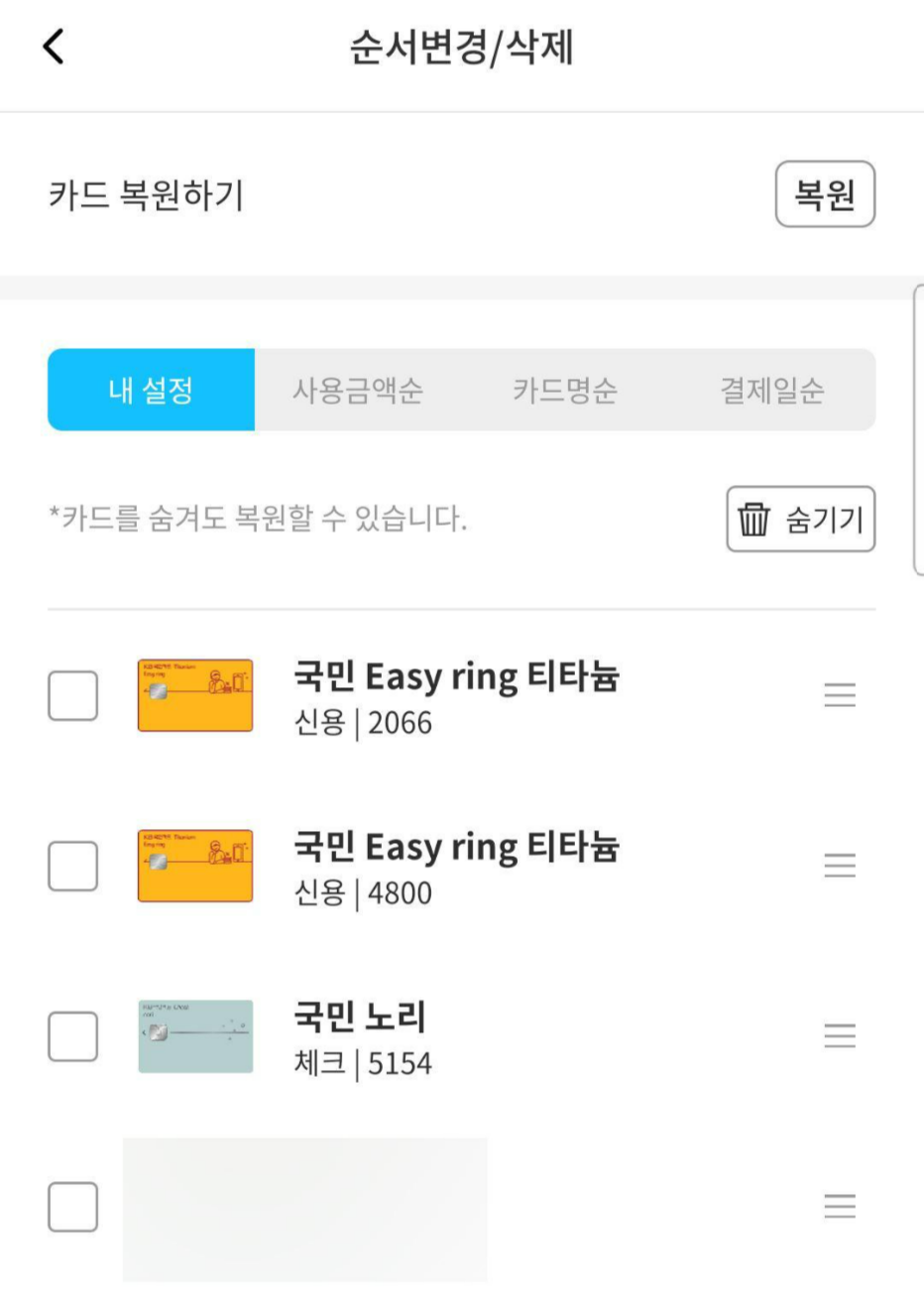The image size is (924, 1309).
Task: Check the box for Easy ring card 2066
Action: 73,695
